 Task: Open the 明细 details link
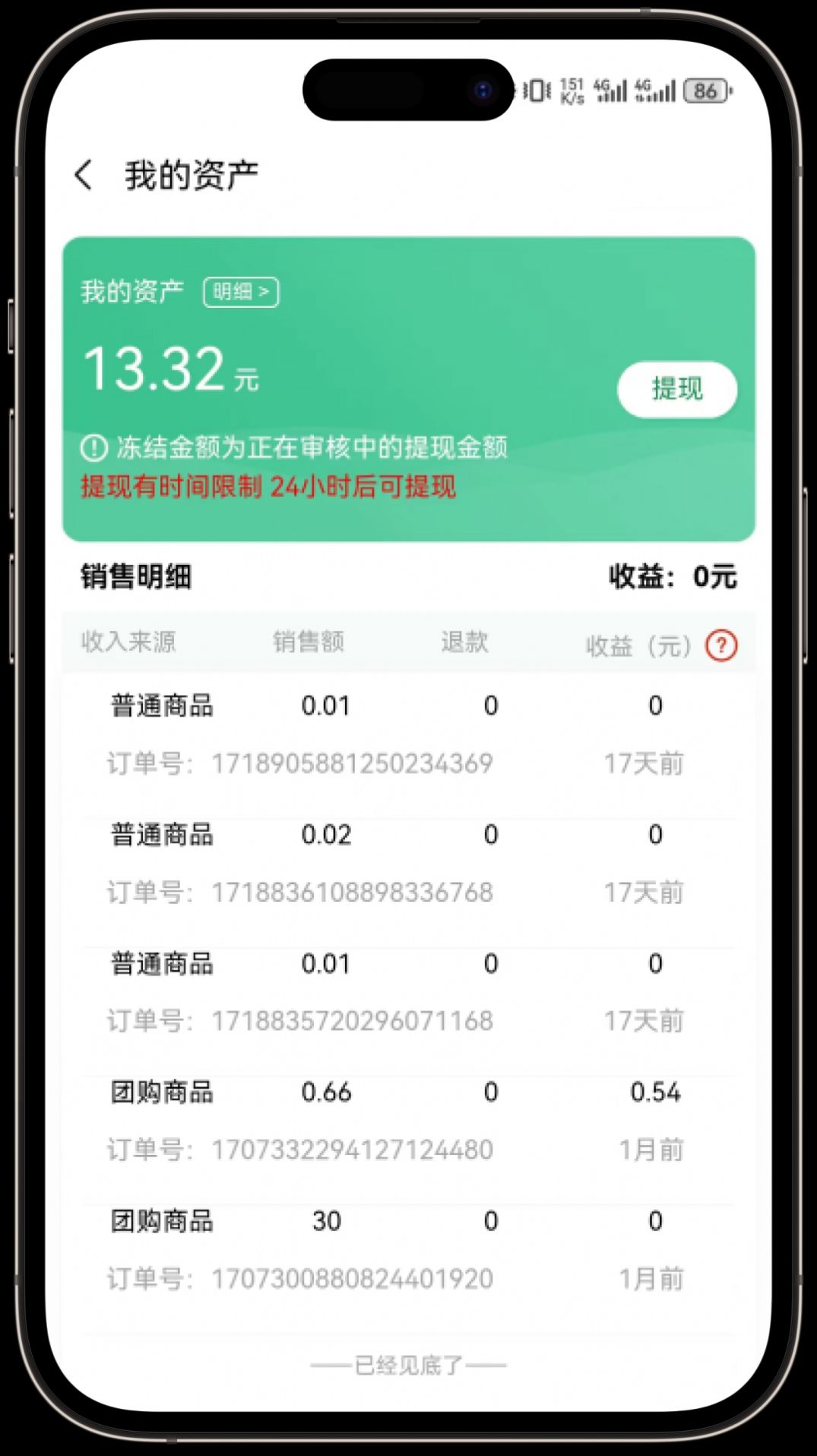tap(241, 292)
